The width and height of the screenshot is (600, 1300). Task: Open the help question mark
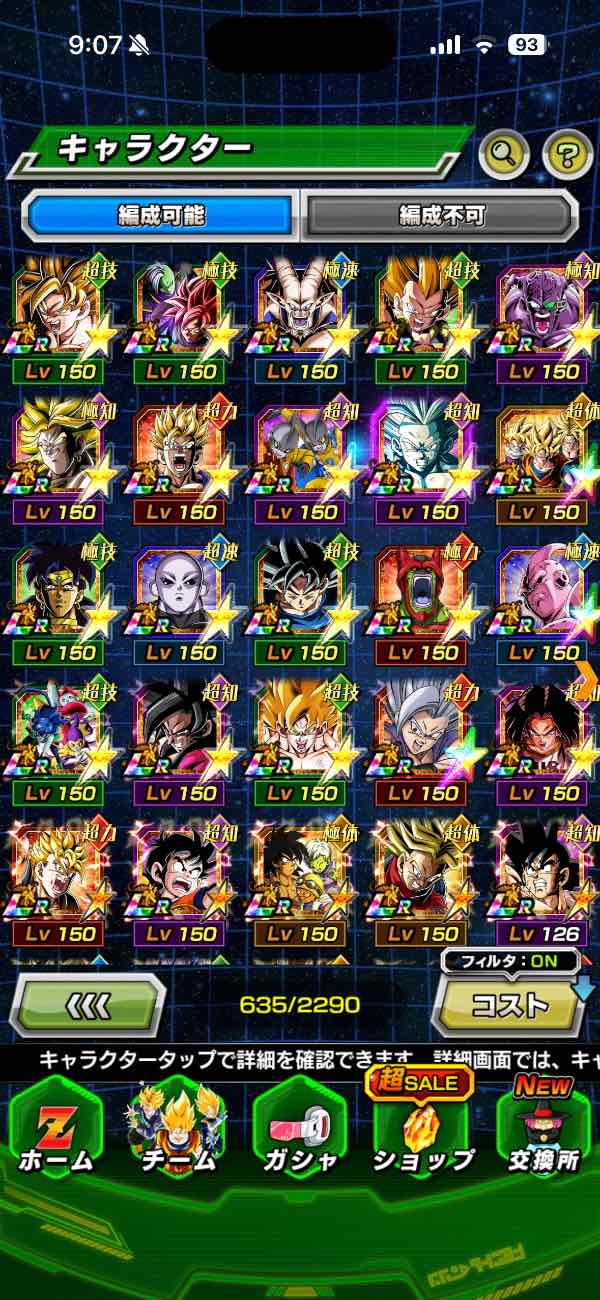(567, 153)
